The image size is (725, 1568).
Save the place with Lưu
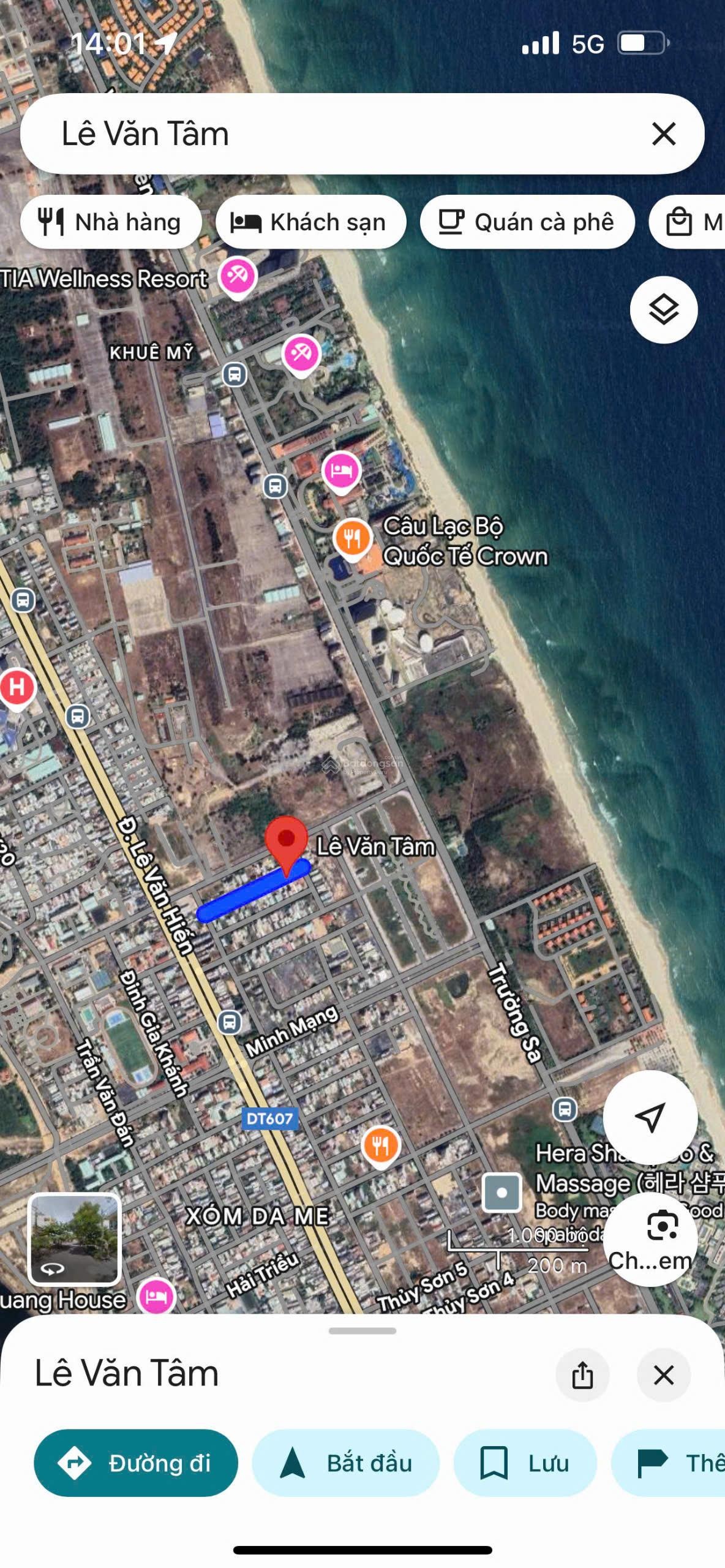525,1463
